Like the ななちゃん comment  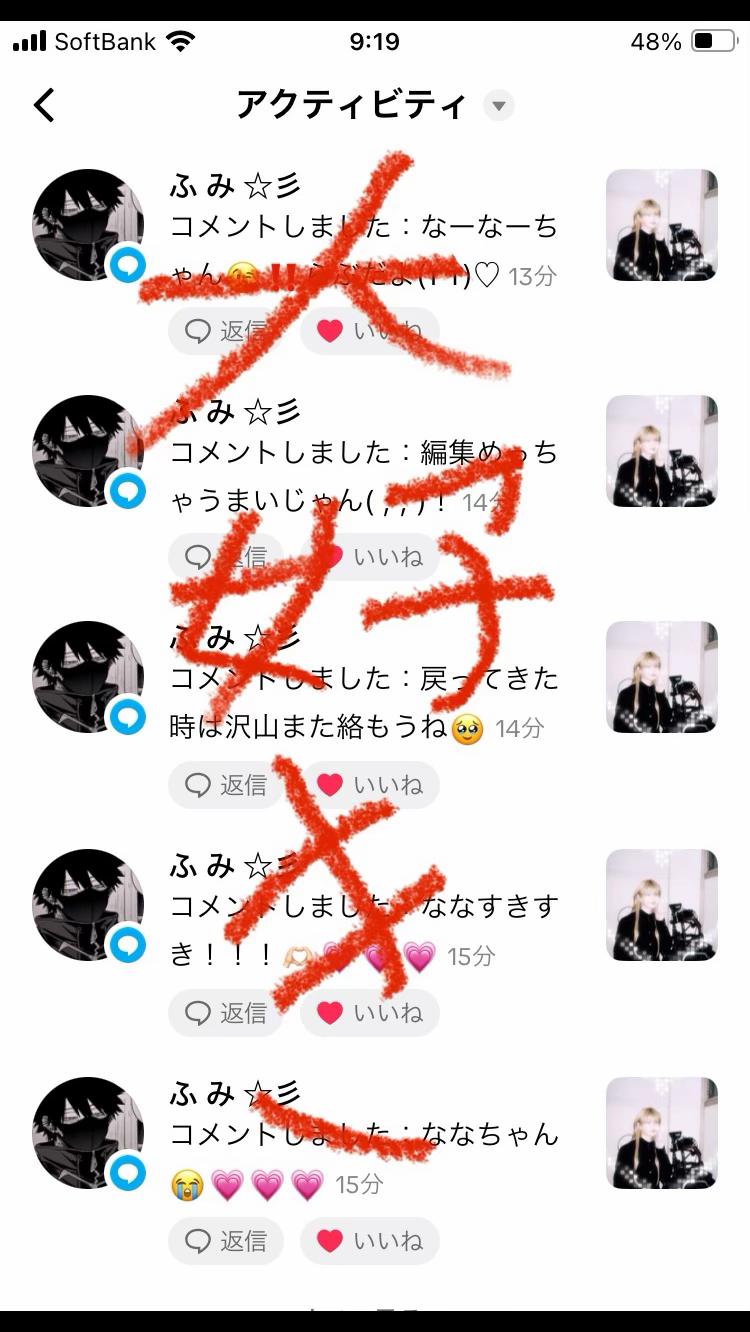click(370, 1241)
